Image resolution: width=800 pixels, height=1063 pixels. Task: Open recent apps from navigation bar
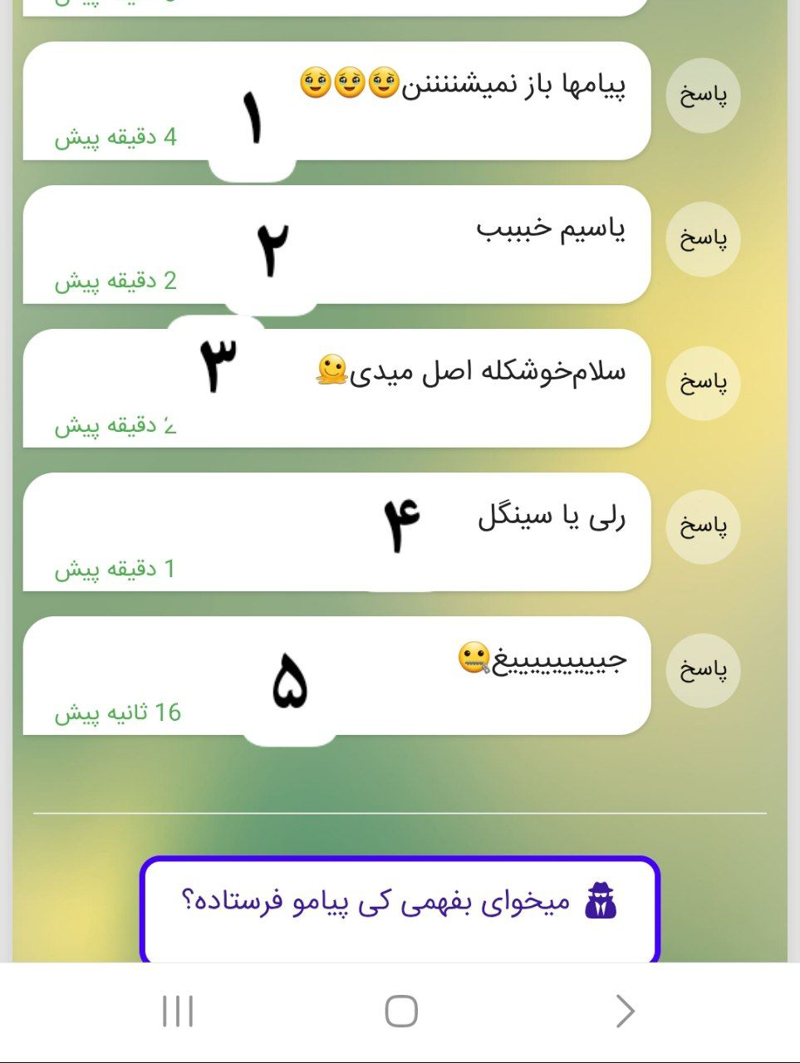point(178,1011)
